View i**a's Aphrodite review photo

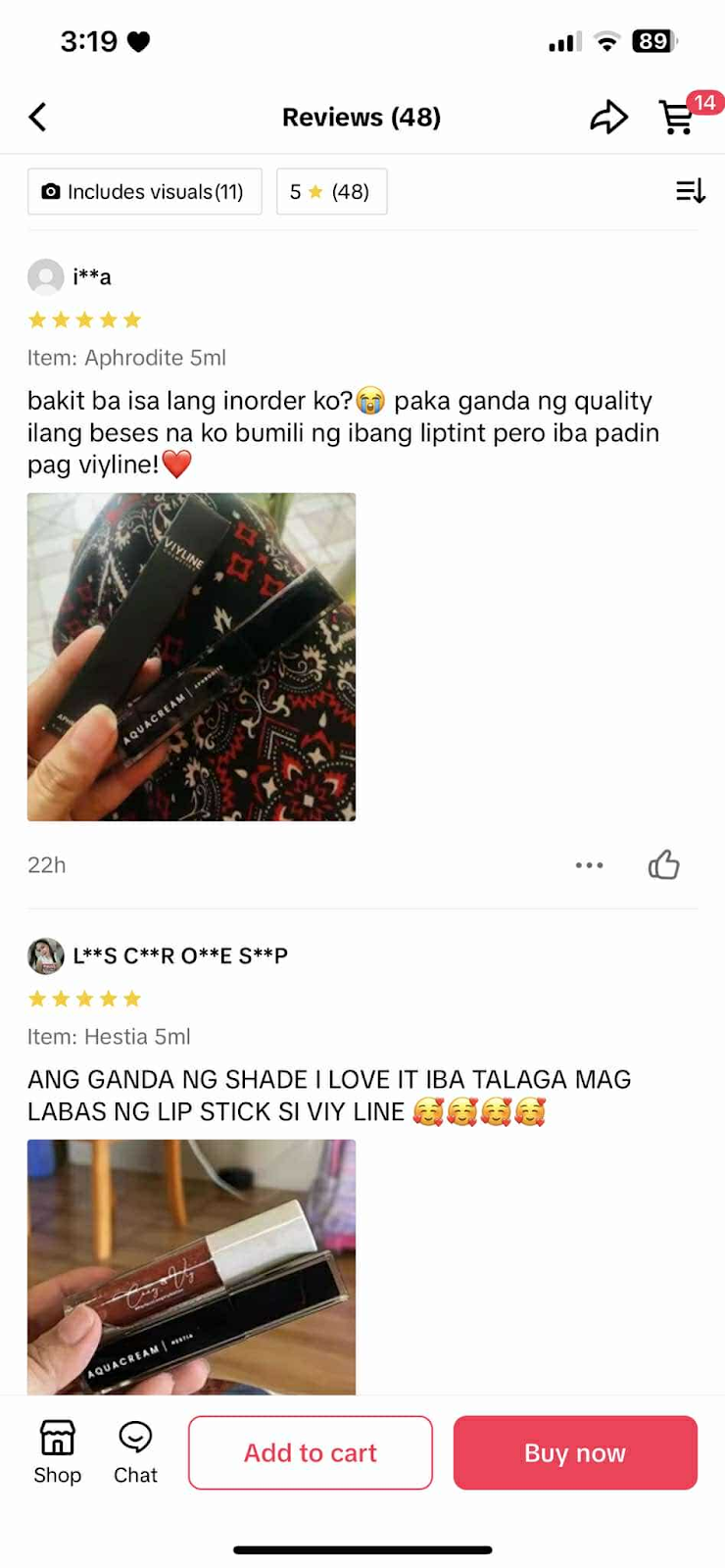191,657
